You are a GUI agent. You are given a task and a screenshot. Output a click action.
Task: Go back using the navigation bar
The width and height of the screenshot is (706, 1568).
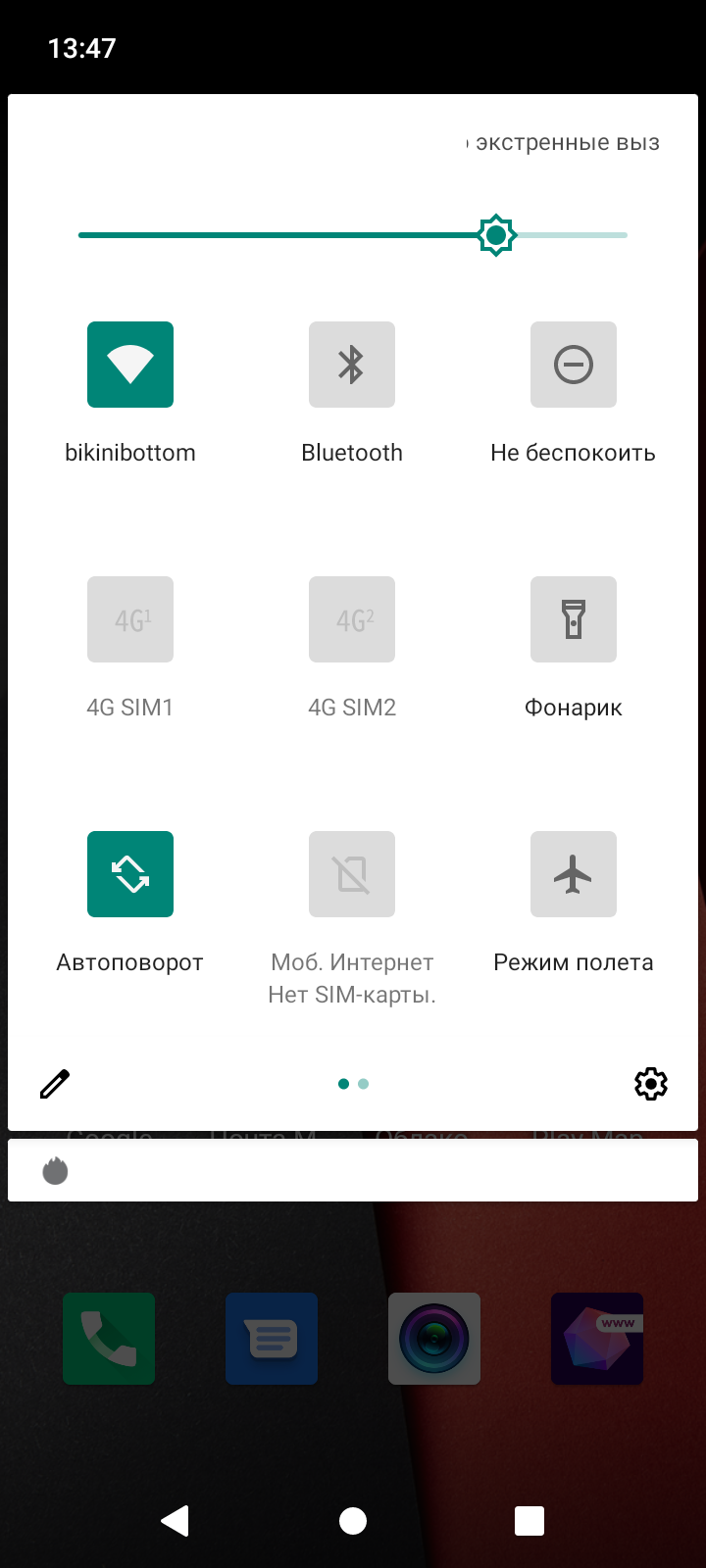pos(176,1521)
